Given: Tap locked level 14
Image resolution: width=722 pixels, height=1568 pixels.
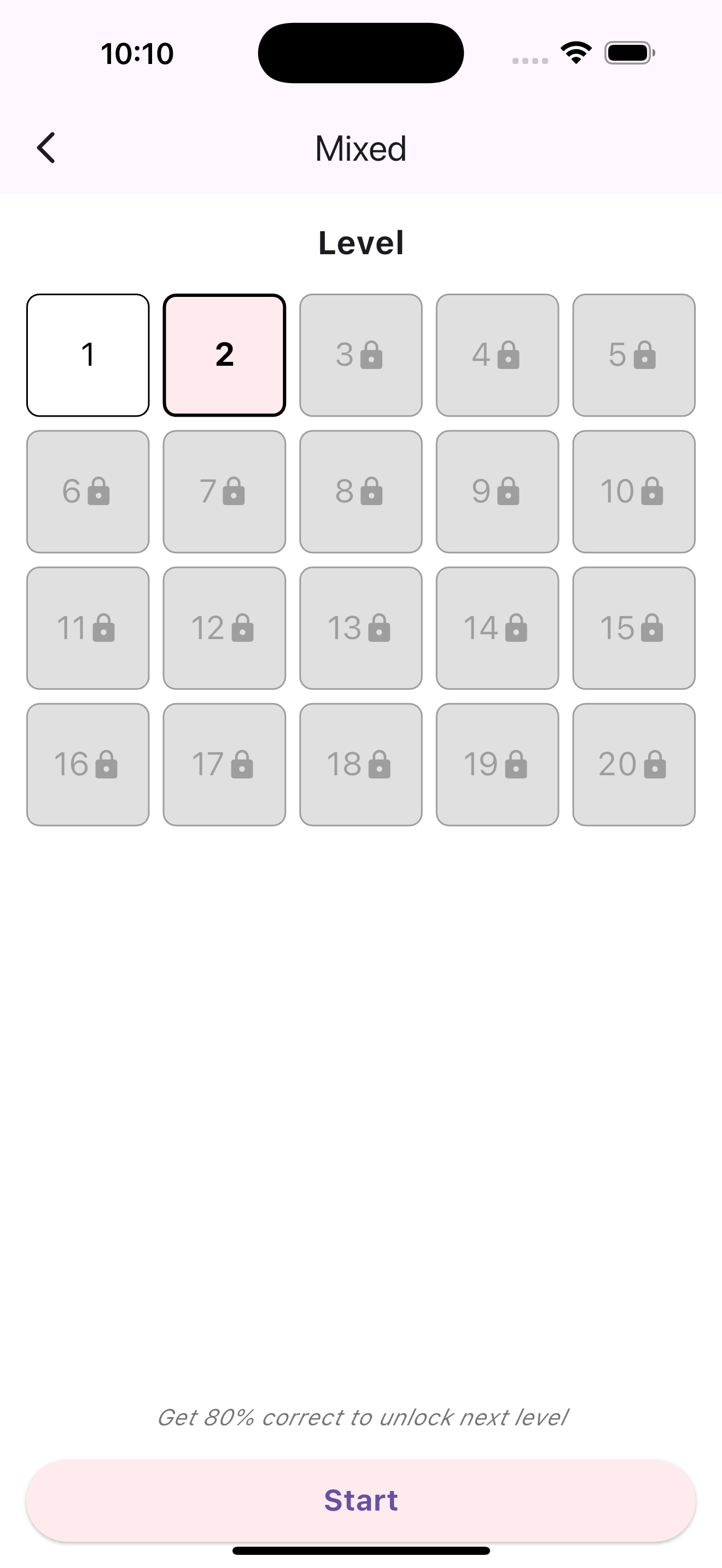Looking at the screenshot, I should (x=497, y=628).
